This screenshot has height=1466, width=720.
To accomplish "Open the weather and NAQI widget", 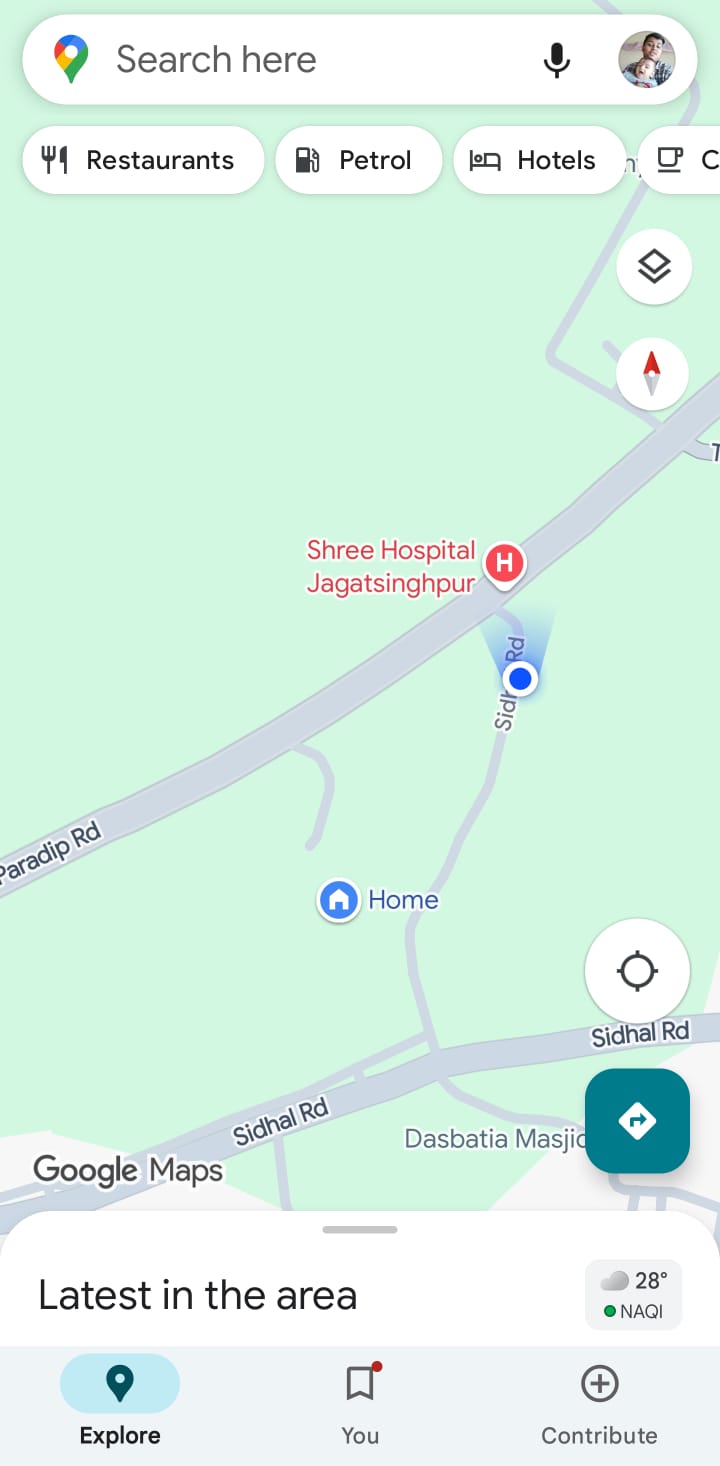I will point(634,1294).
